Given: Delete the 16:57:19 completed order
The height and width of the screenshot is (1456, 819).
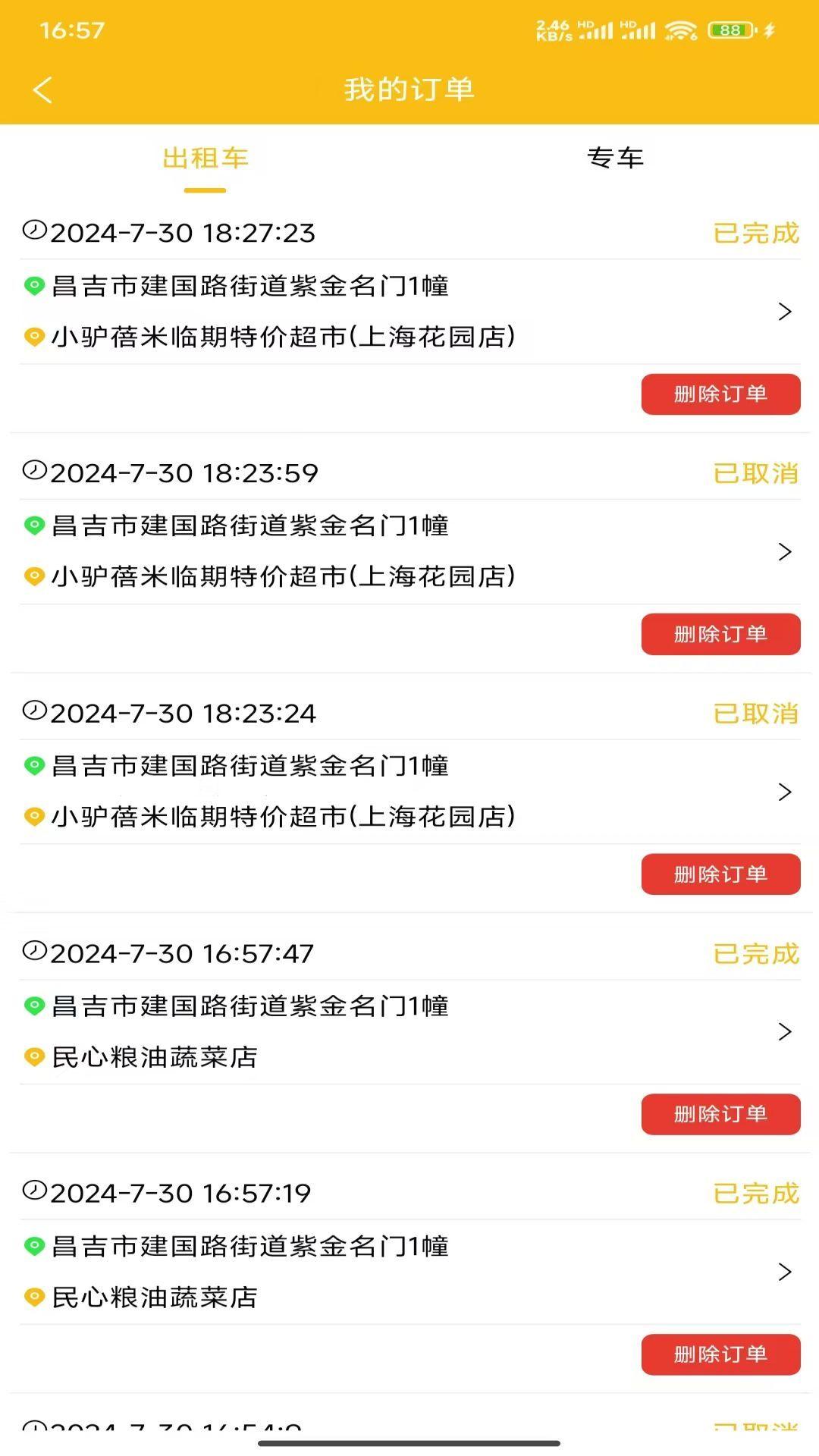Looking at the screenshot, I should [x=720, y=1354].
